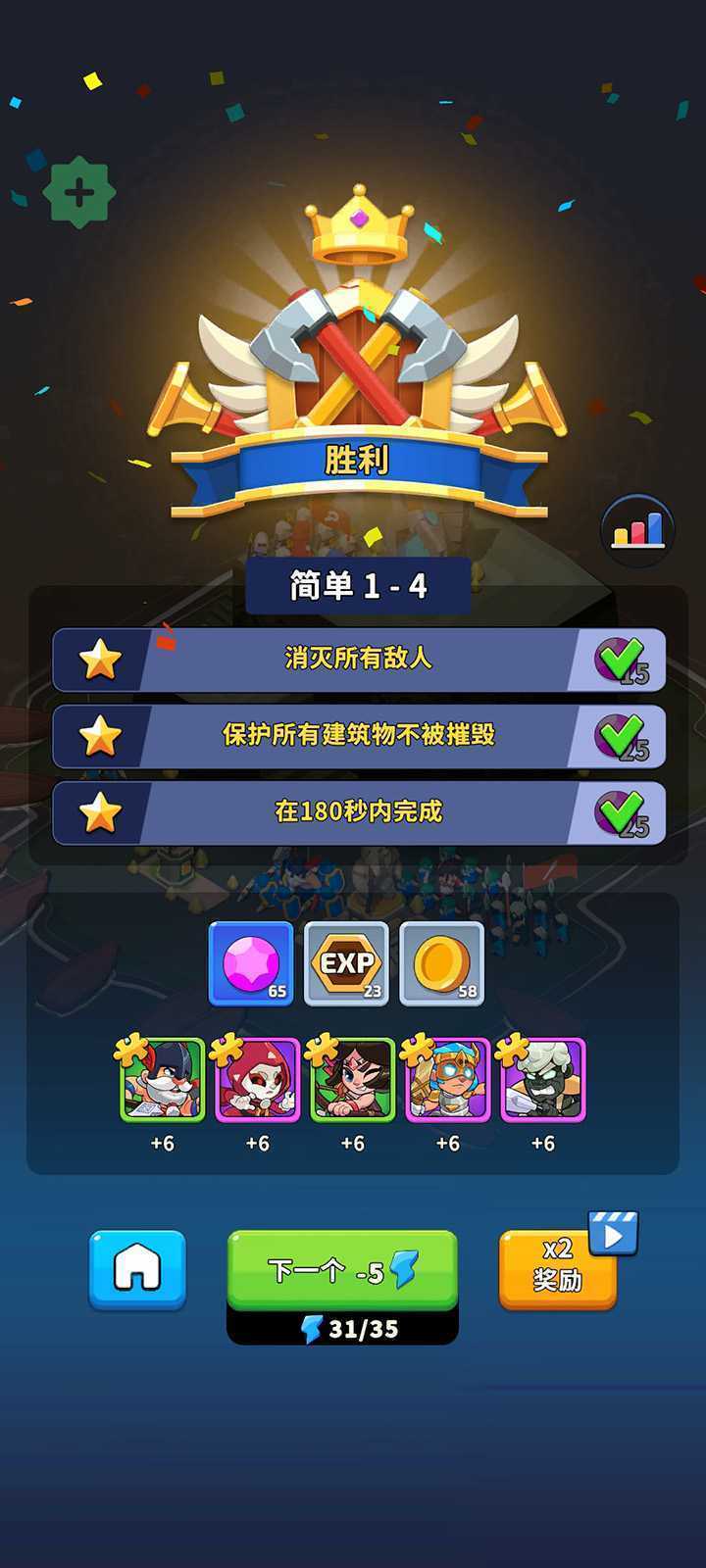Start the next level (下一个)
The image size is (706, 1568).
[x=342, y=1271]
